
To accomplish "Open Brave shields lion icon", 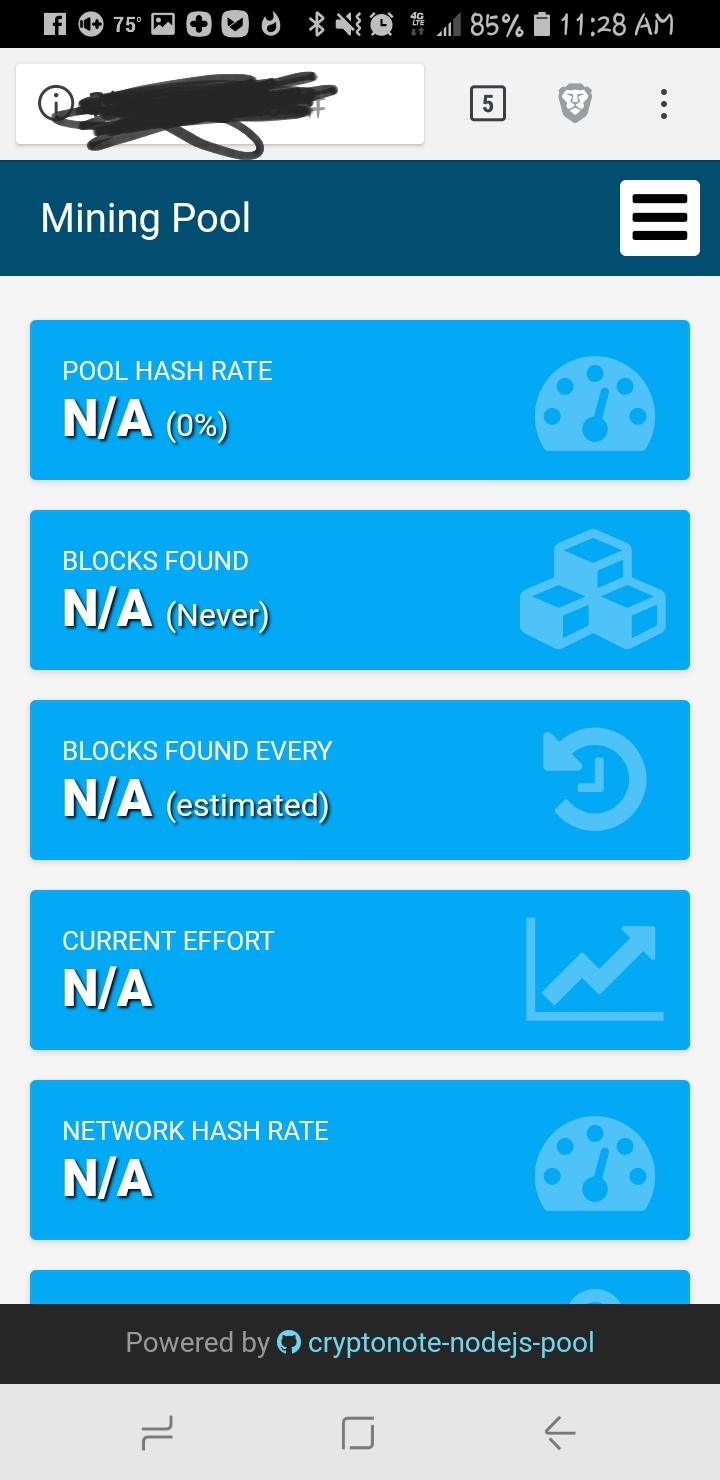I will tap(575, 103).
